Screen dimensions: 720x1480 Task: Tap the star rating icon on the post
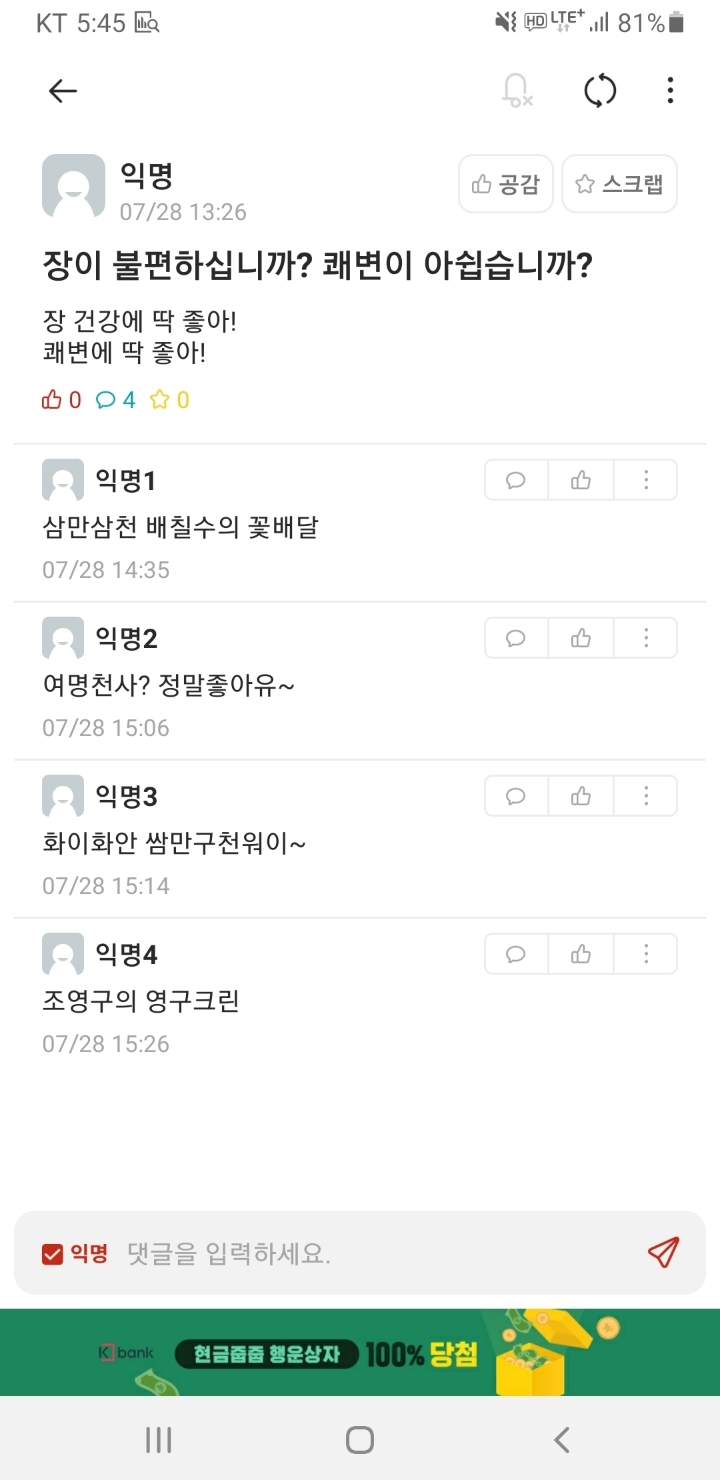(x=160, y=400)
